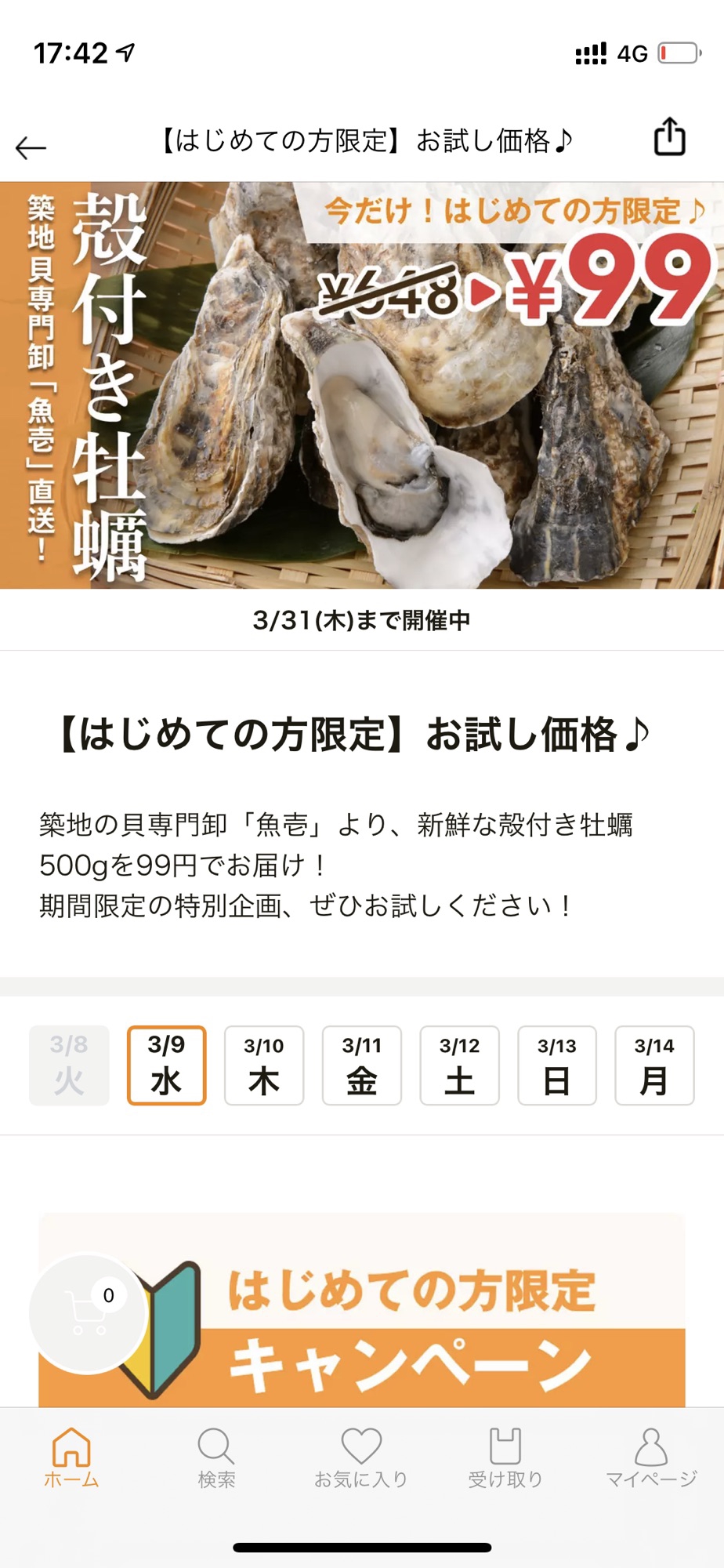The width and height of the screenshot is (724, 1568).
Task: Open the 検索 tab
Action: click(x=216, y=1458)
